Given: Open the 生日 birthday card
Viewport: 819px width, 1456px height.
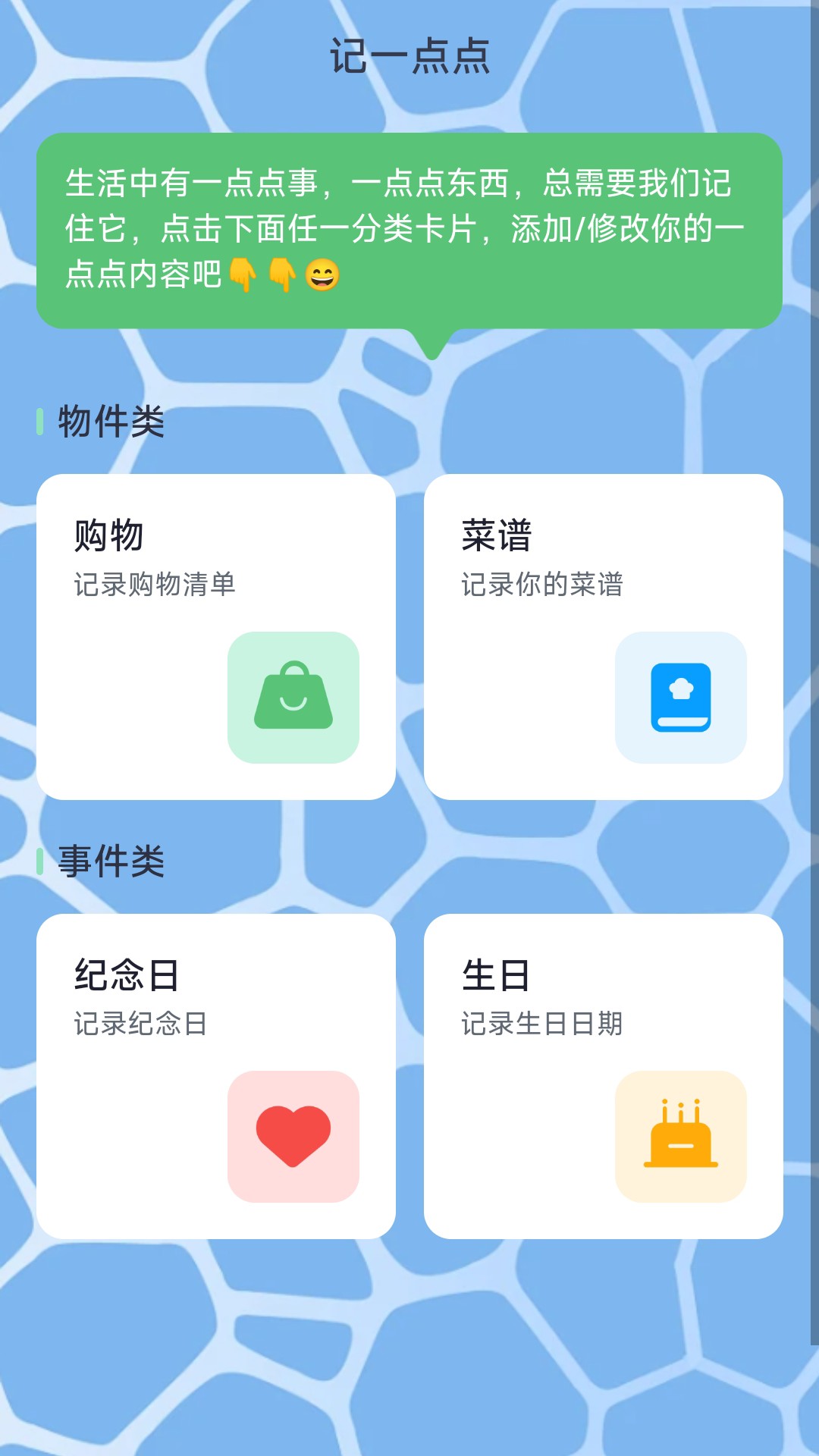Looking at the screenshot, I should (604, 1076).
